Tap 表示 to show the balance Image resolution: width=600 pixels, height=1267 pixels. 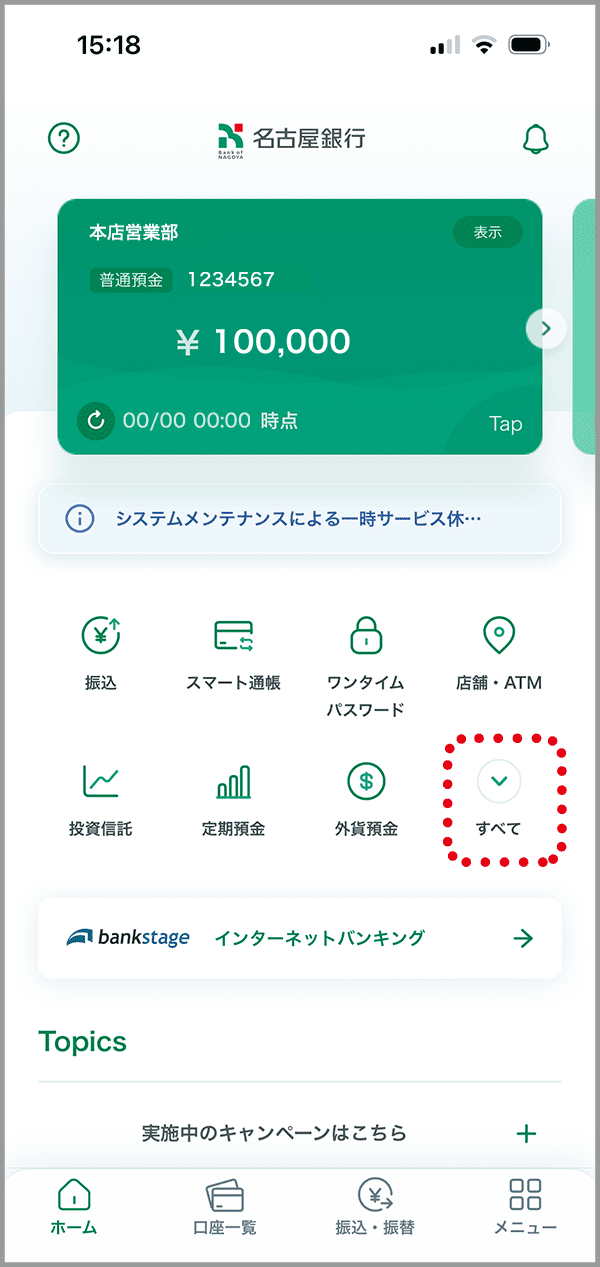tap(488, 232)
